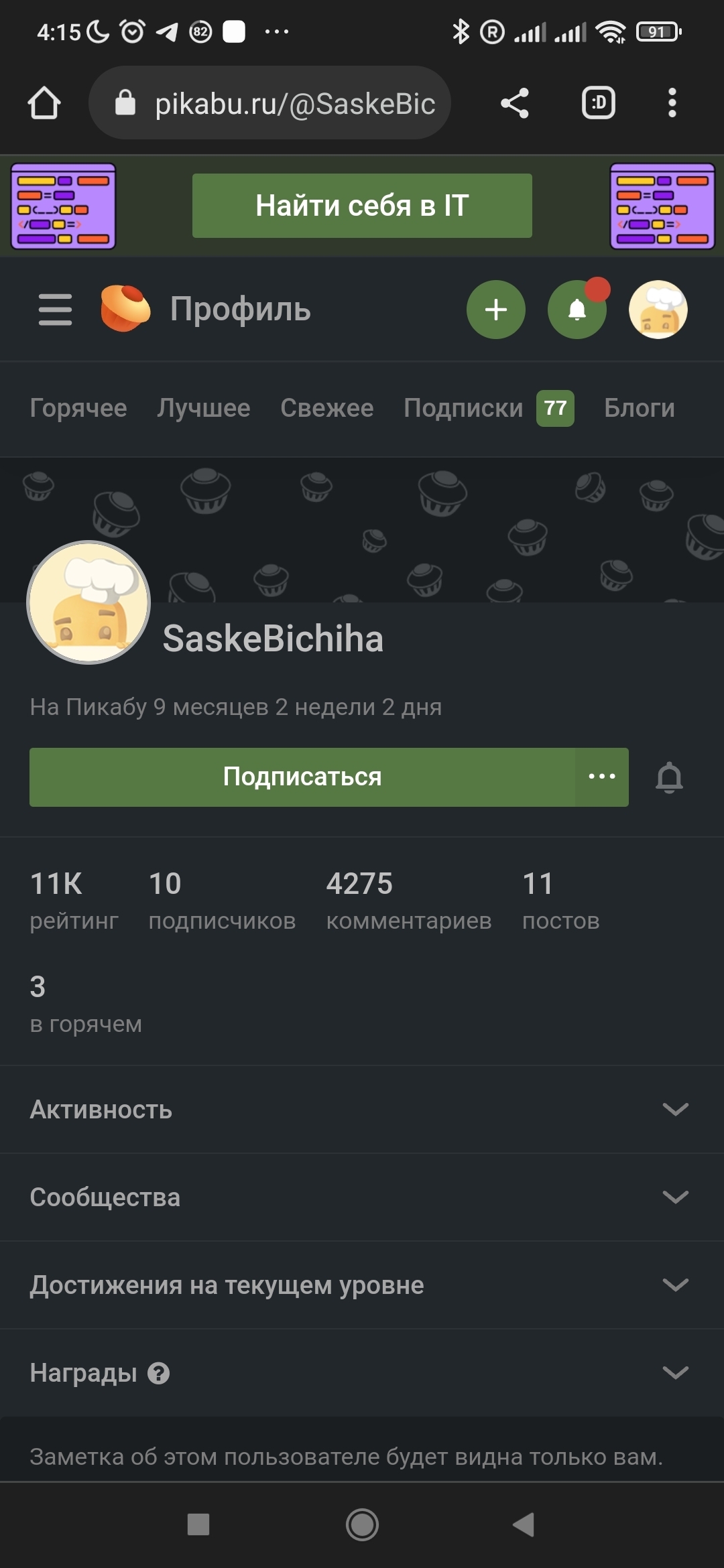Viewport: 724px width, 1568px height.
Task: Open the Подписки tab
Action: point(463,408)
